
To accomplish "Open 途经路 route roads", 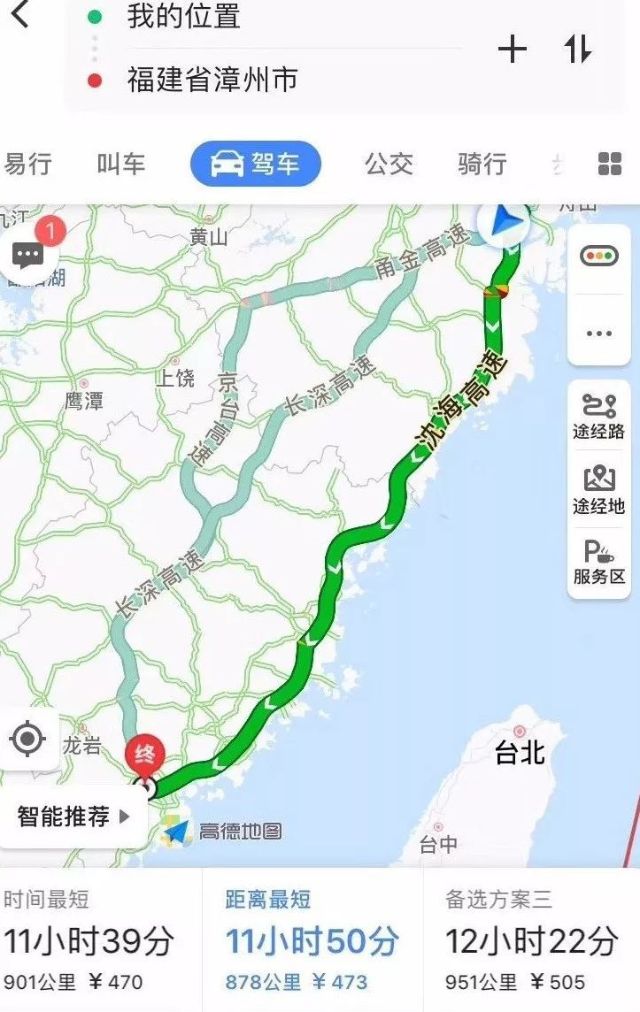I will pyautogui.click(x=599, y=416).
